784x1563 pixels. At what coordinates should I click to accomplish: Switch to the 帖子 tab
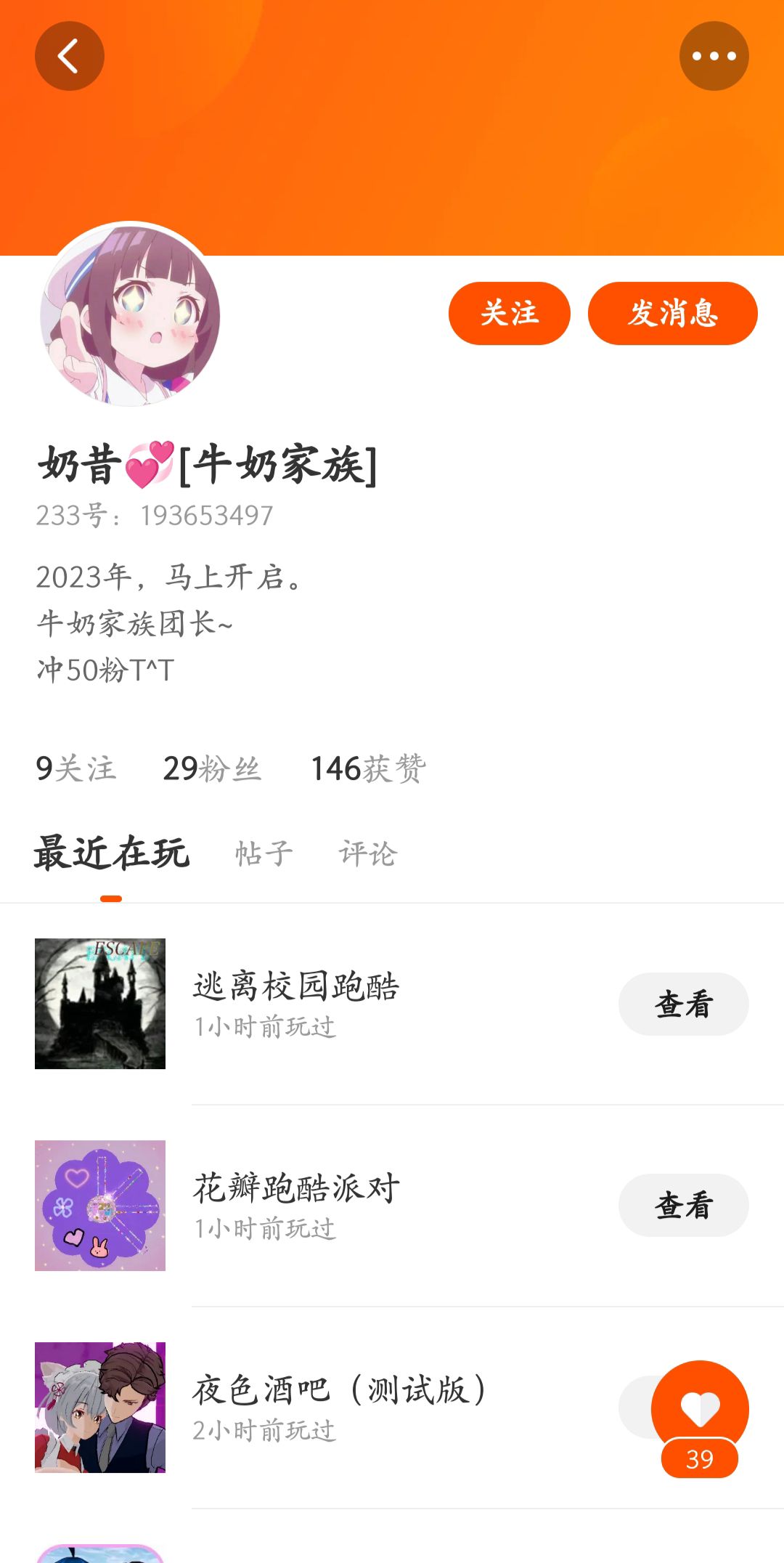264,853
